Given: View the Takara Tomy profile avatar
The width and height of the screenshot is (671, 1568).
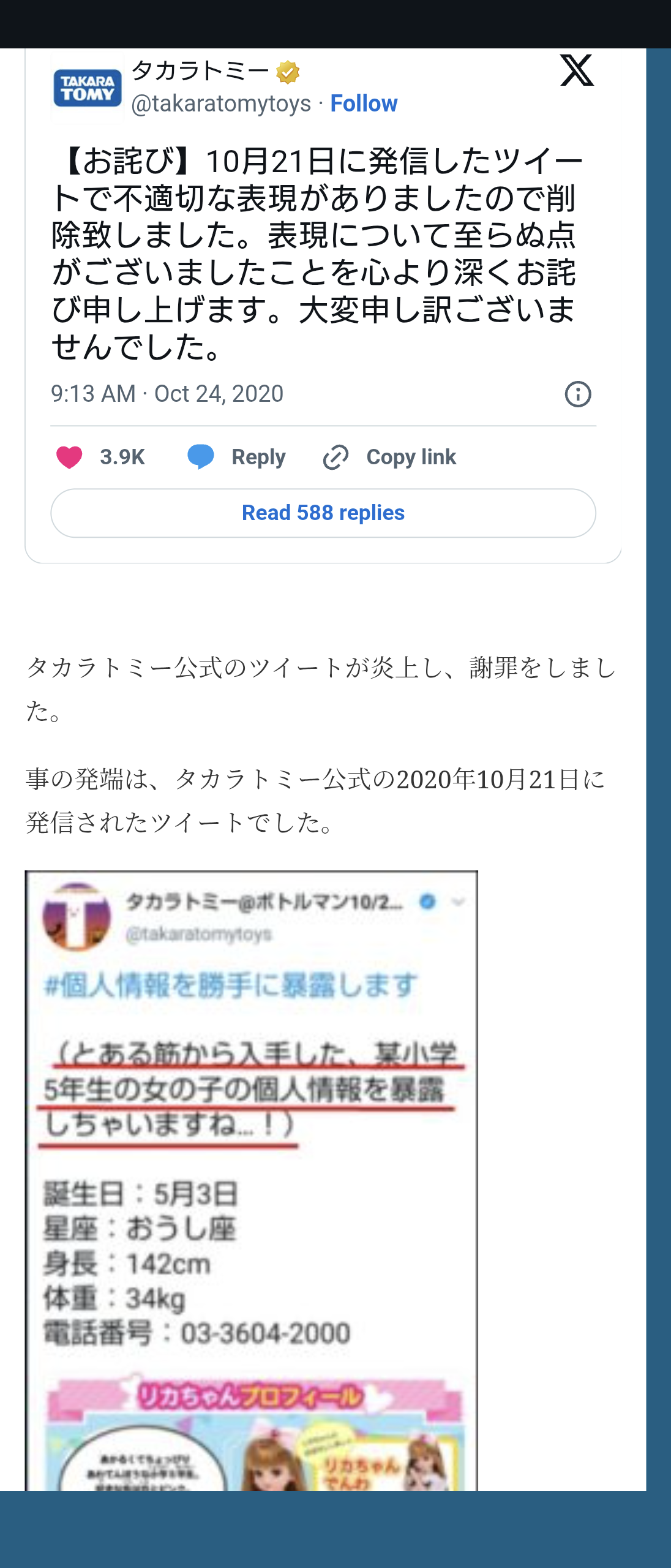Looking at the screenshot, I should (x=88, y=88).
